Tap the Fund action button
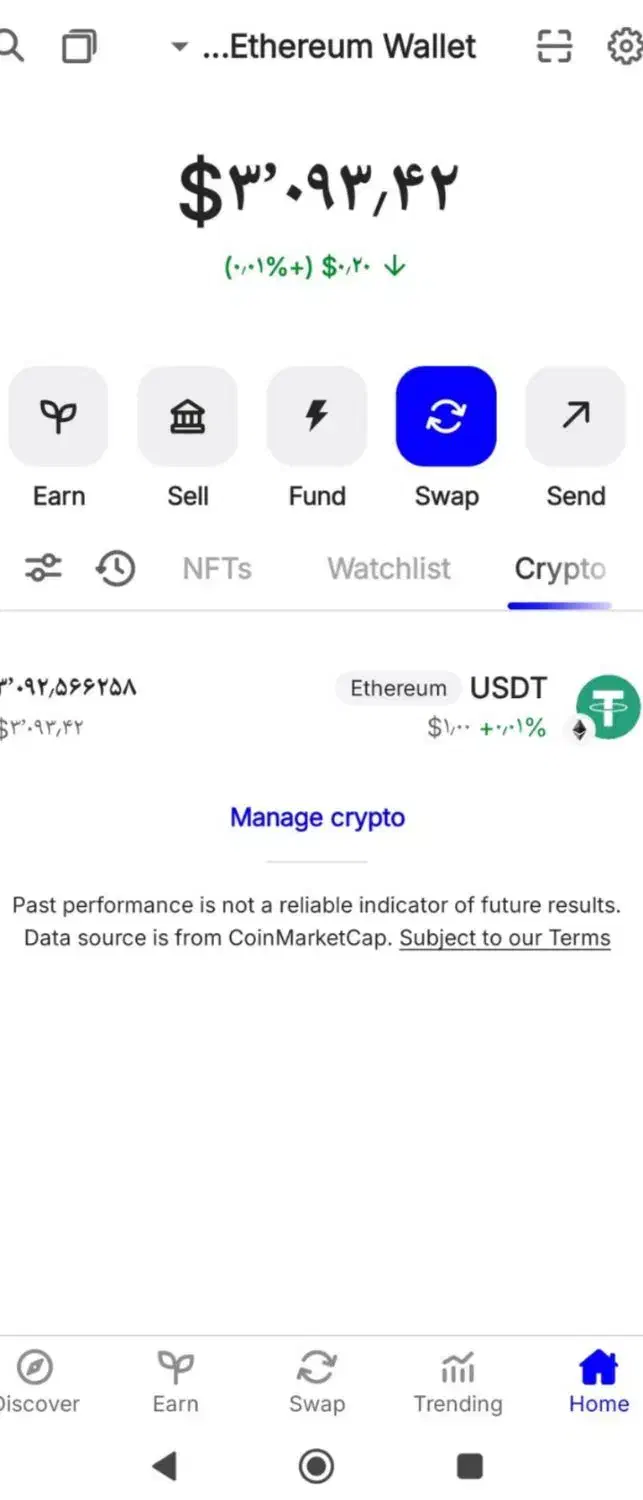Image resolution: width=643 pixels, height=1500 pixels. click(x=317, y=416)
